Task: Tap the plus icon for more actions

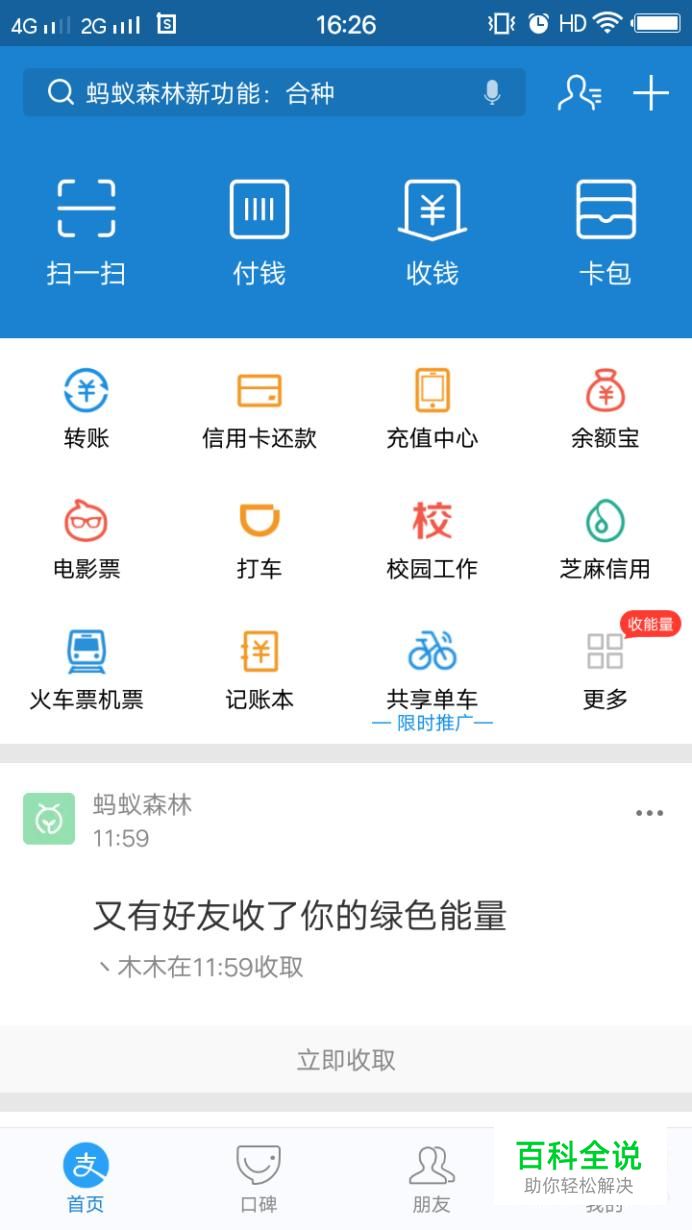Action: (x=651, y=93)
